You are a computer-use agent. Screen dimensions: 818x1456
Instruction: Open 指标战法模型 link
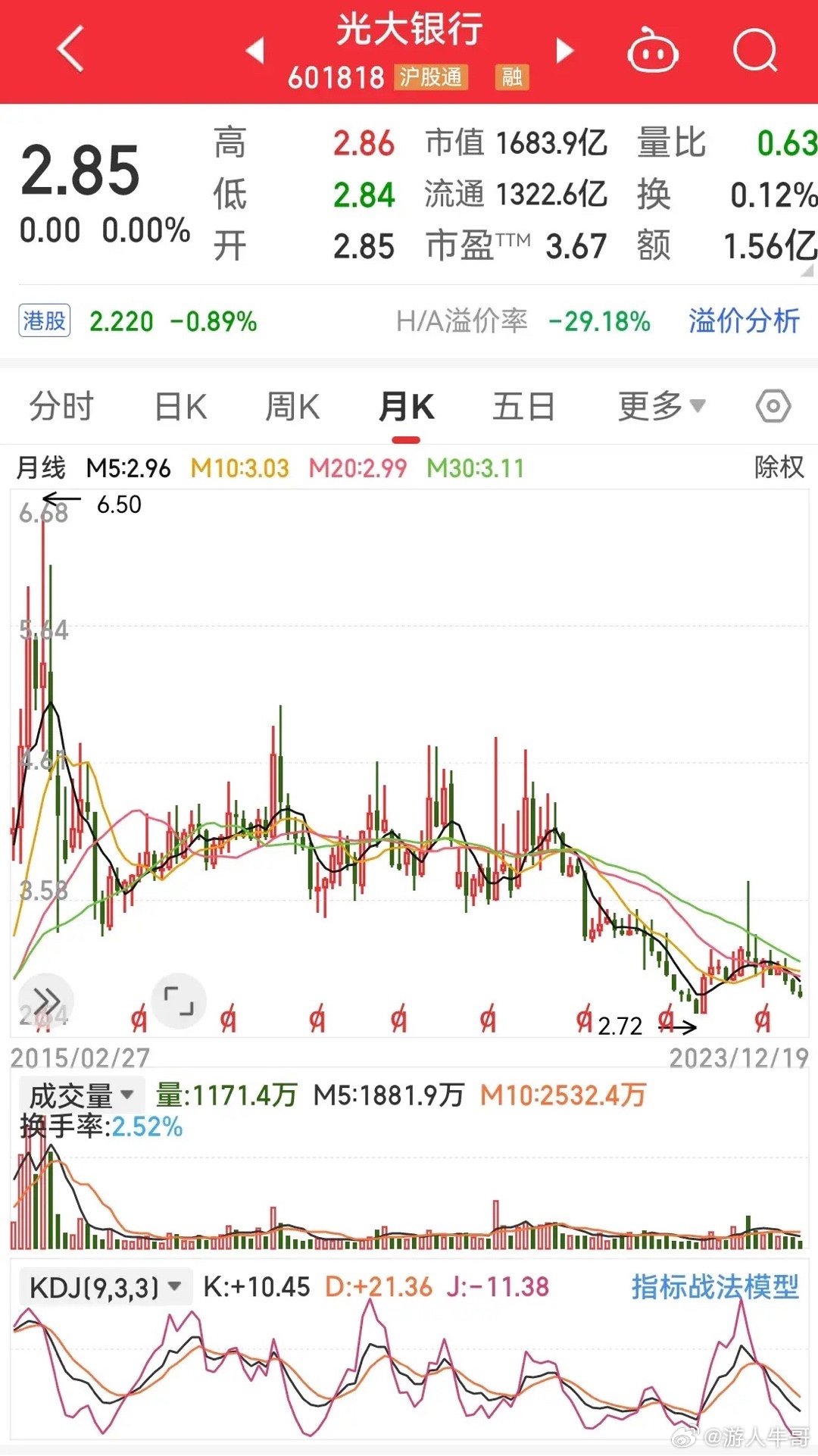716,1286
